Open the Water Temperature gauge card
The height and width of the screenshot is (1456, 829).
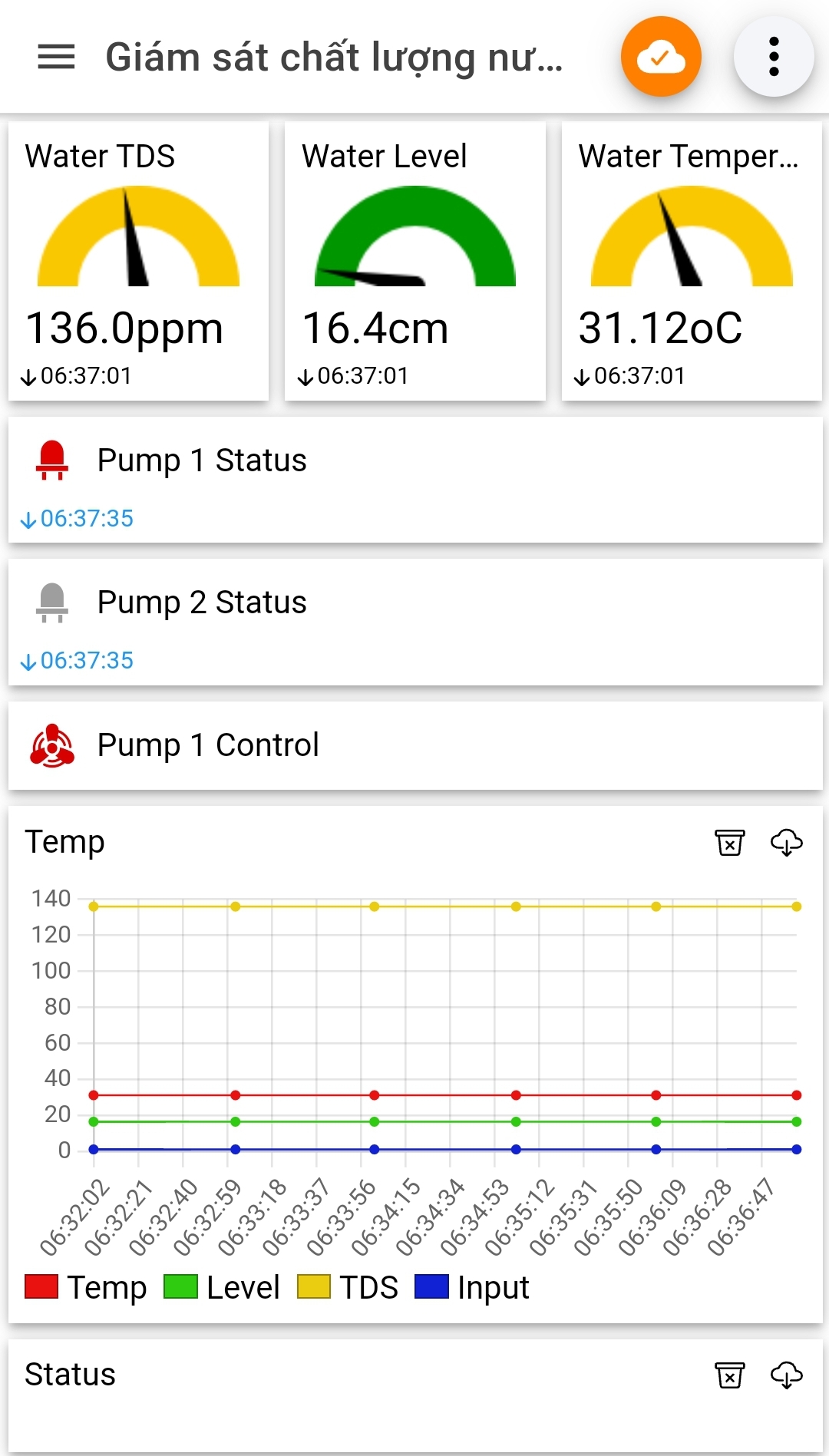point(692,261)
